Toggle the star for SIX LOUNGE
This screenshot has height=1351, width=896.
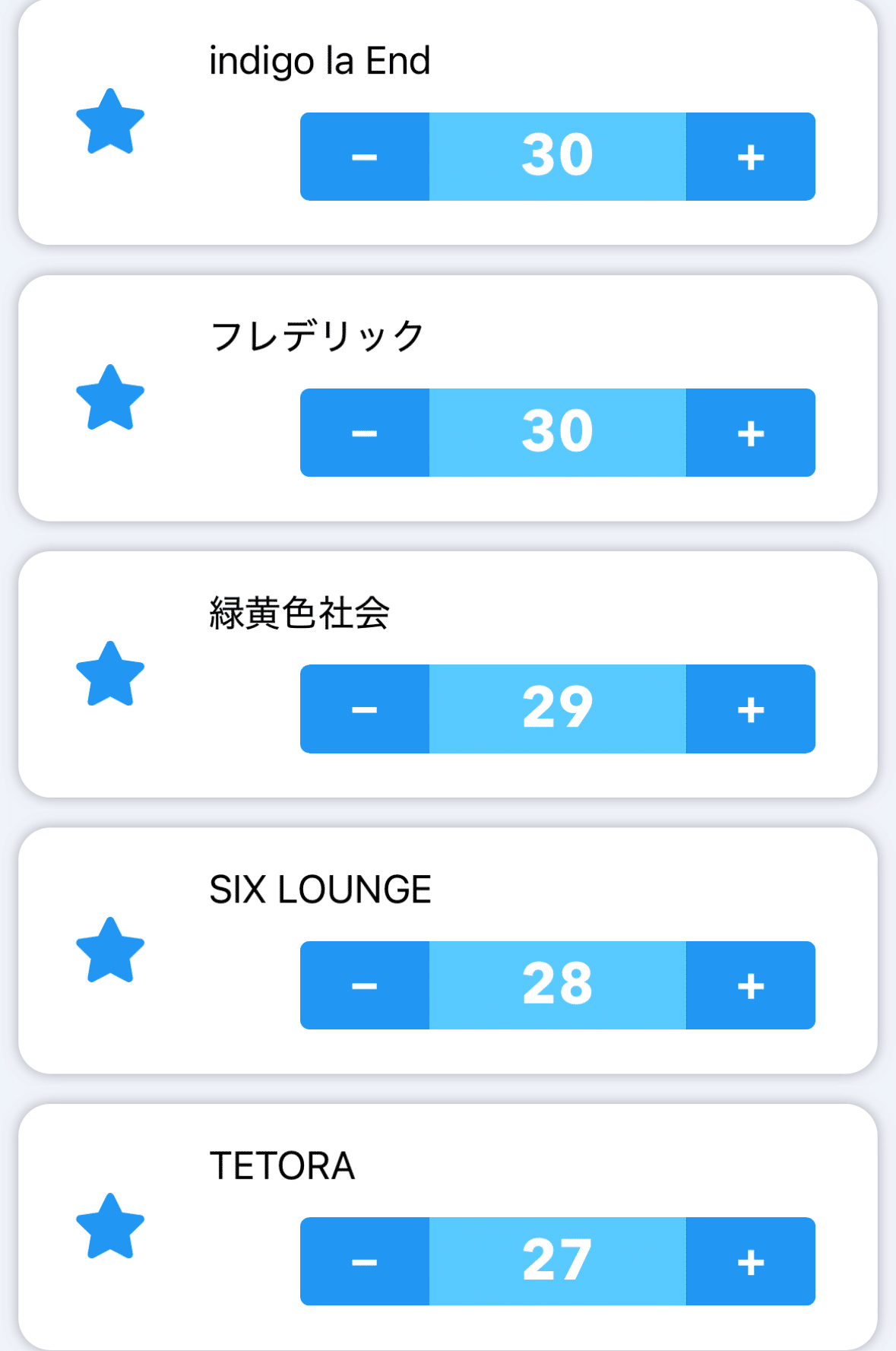click(x=110, y=950)
